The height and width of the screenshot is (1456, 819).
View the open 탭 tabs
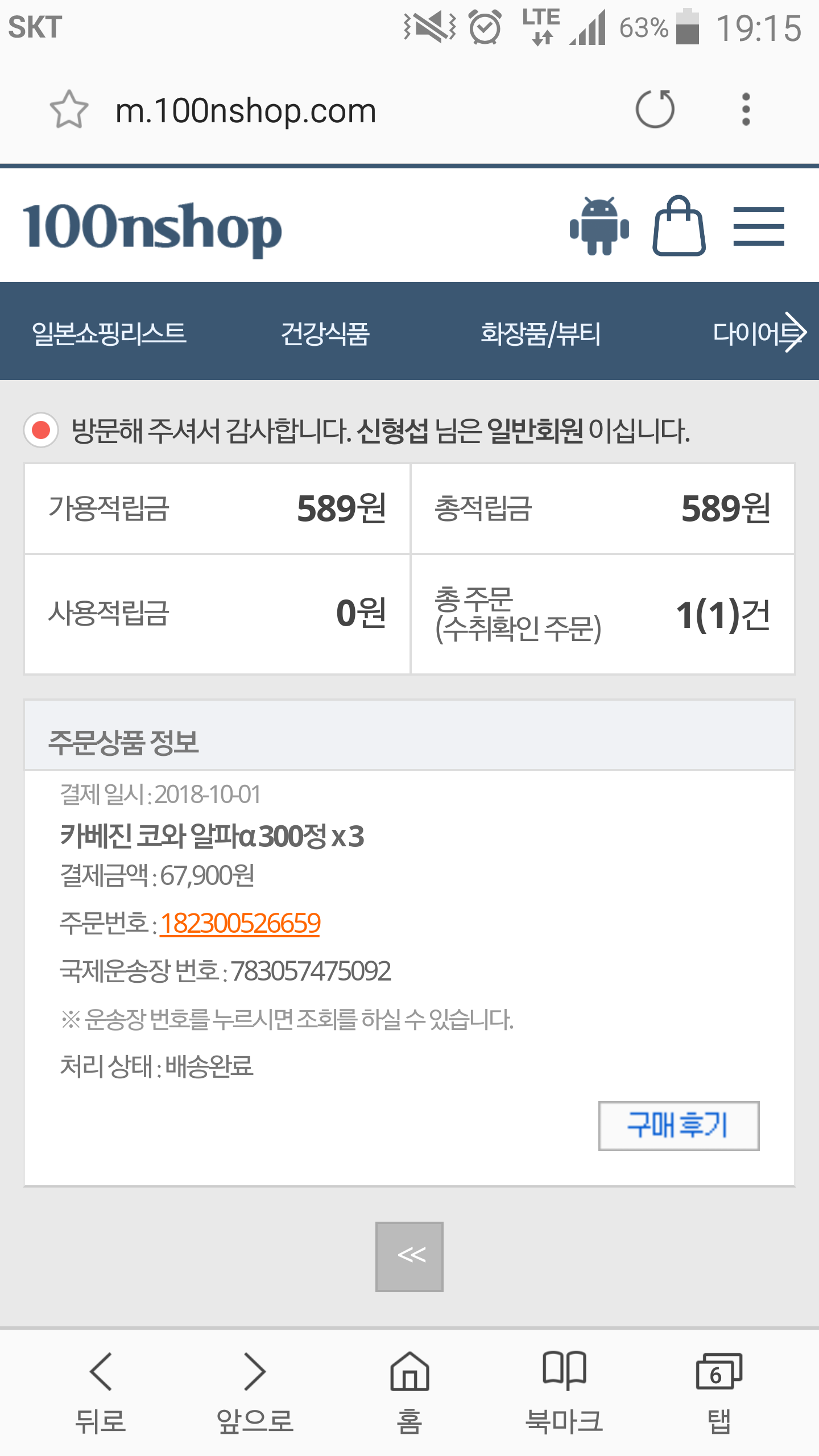coord(719,1392)
